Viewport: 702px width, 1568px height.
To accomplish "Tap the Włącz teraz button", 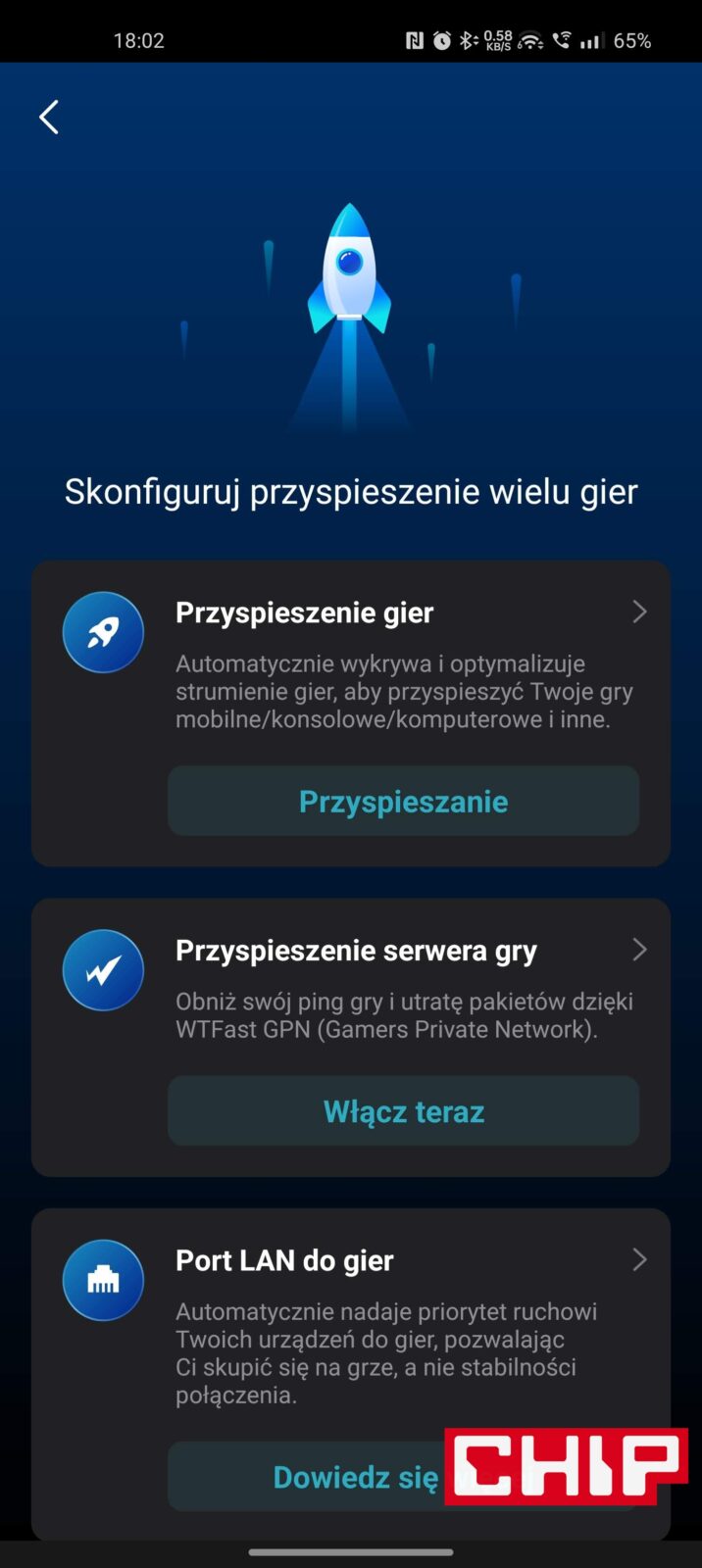I will [403, 1111].
